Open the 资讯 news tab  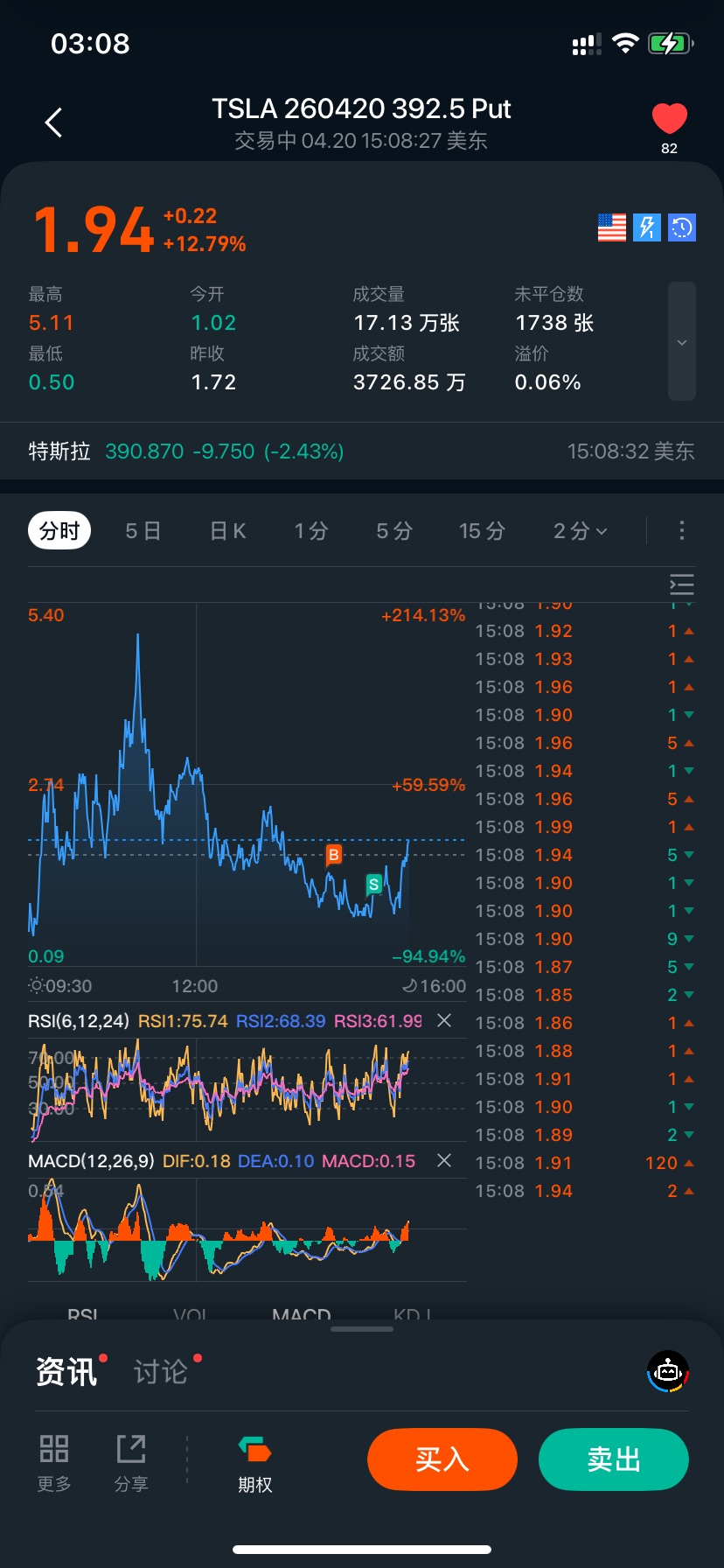click(x=66, y=1371)
